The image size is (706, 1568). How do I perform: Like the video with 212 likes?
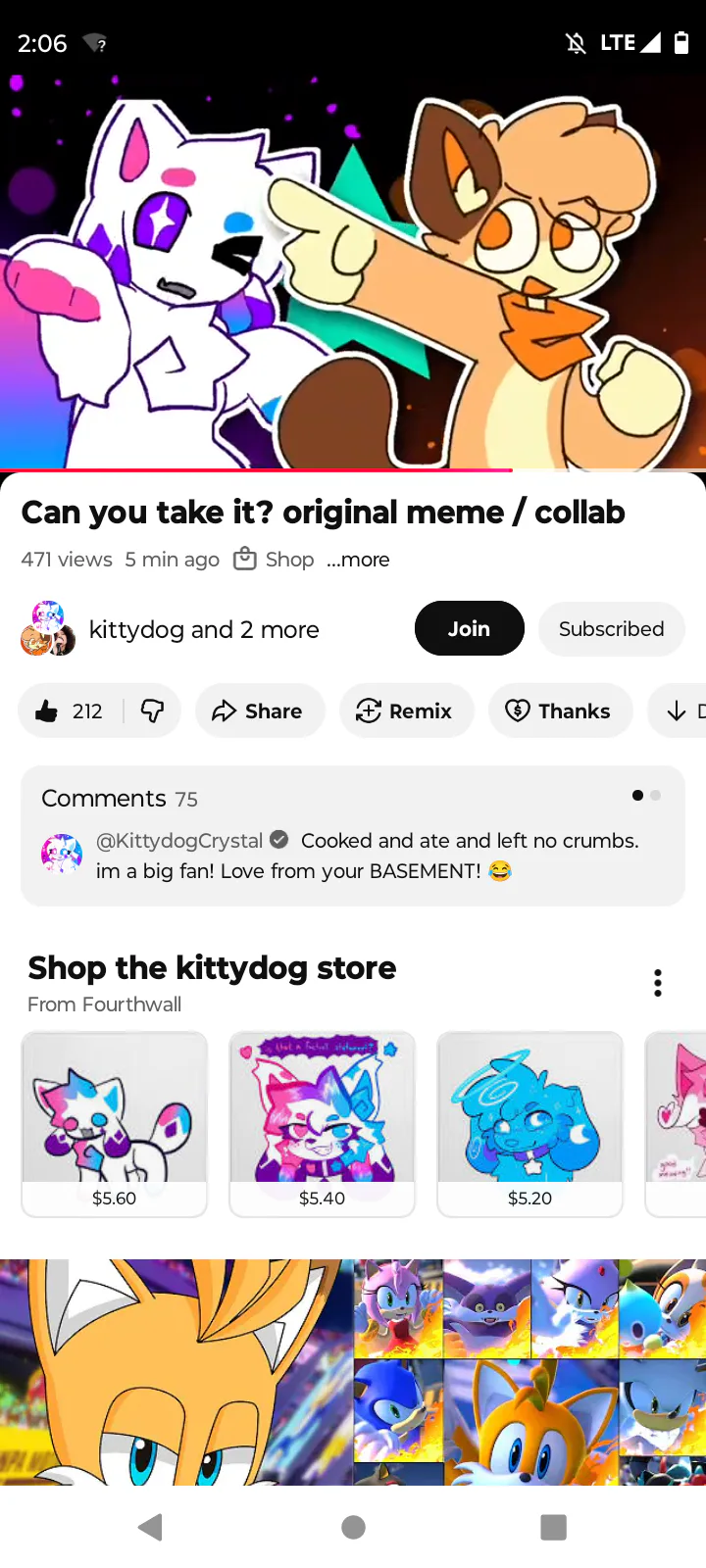[69, 710]
